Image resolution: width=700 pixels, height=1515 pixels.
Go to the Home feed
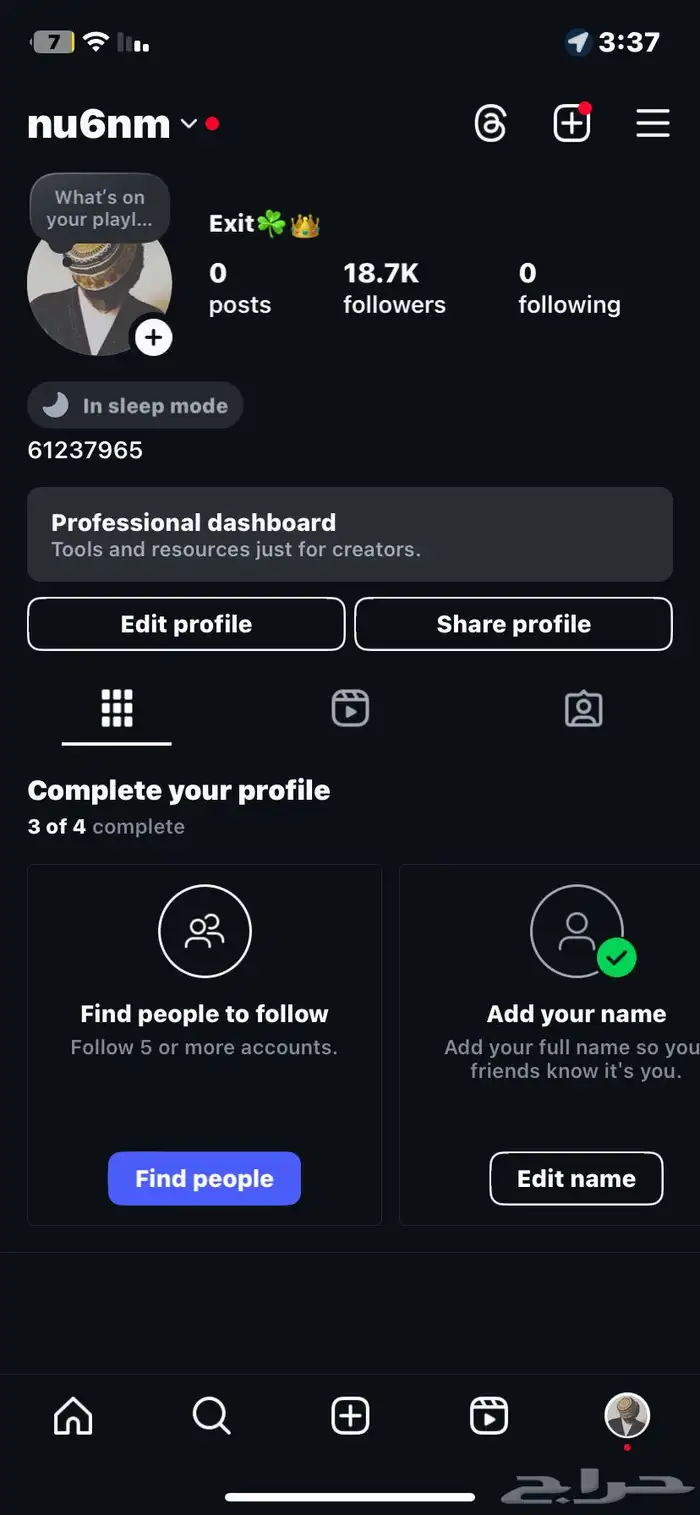[x=73, y=1415]
